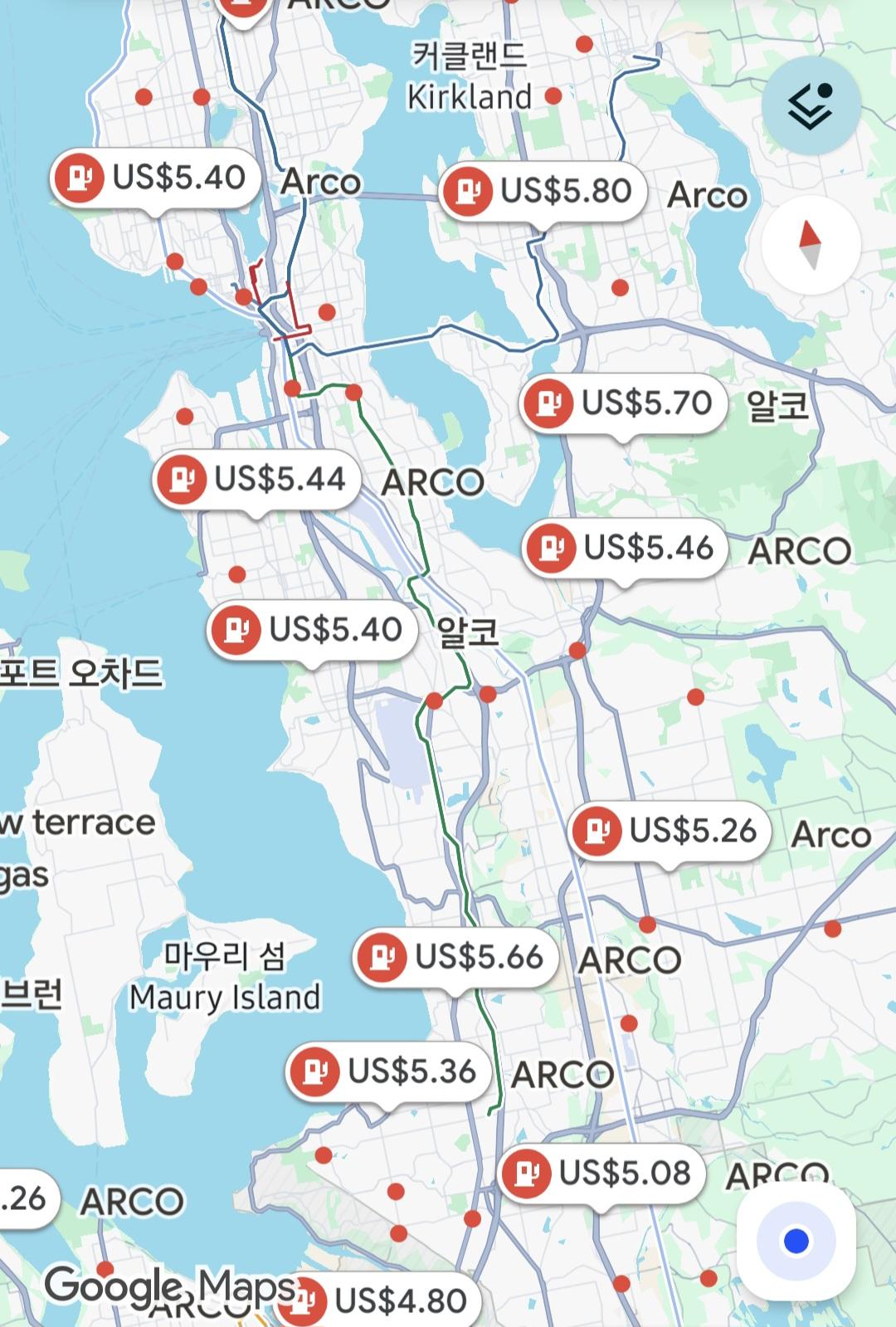The width and height of the screenshot is (896, 1327).
Task: Open the US$5.70 gas station marker
Action: click(x=623, y=404)
